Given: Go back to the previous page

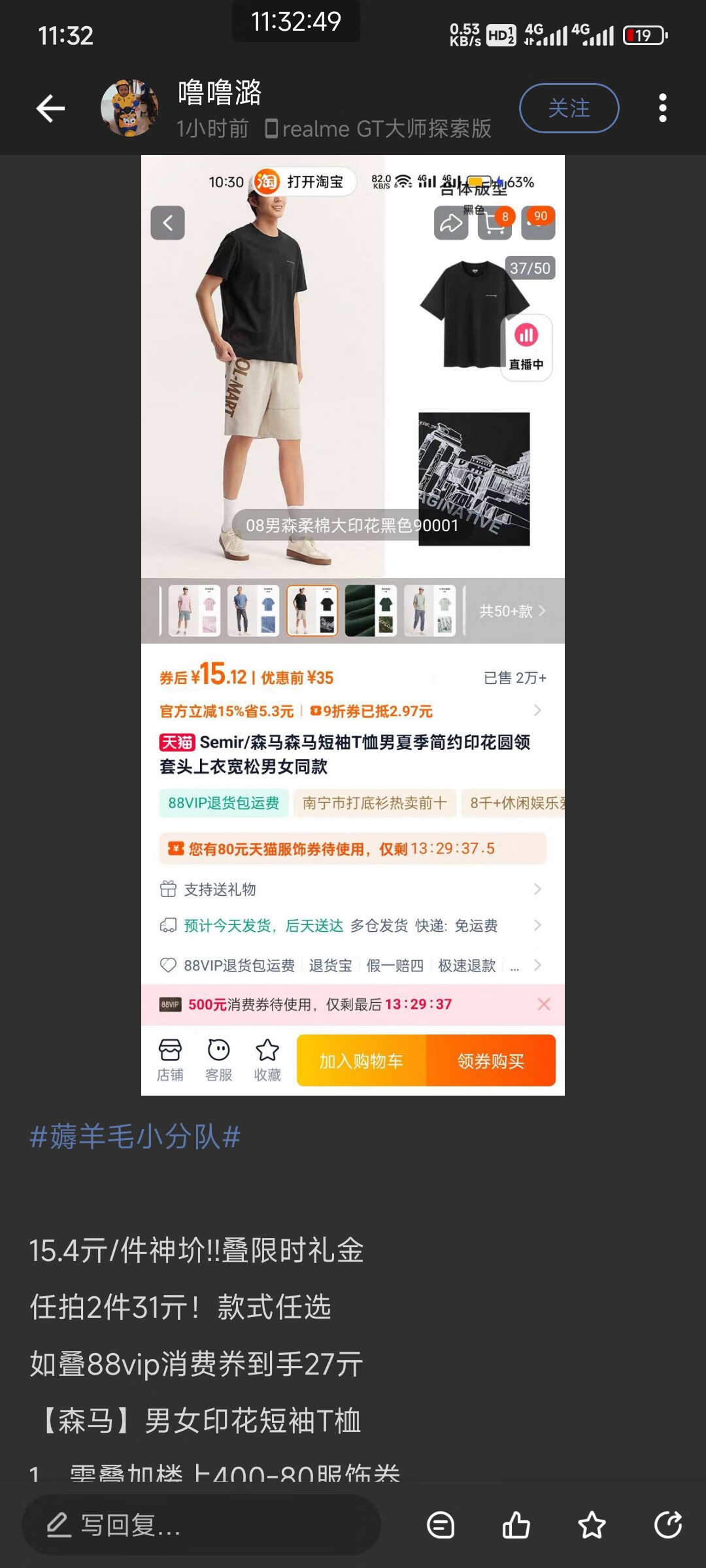Looking at the screenshot, I should tap(50, 108).
